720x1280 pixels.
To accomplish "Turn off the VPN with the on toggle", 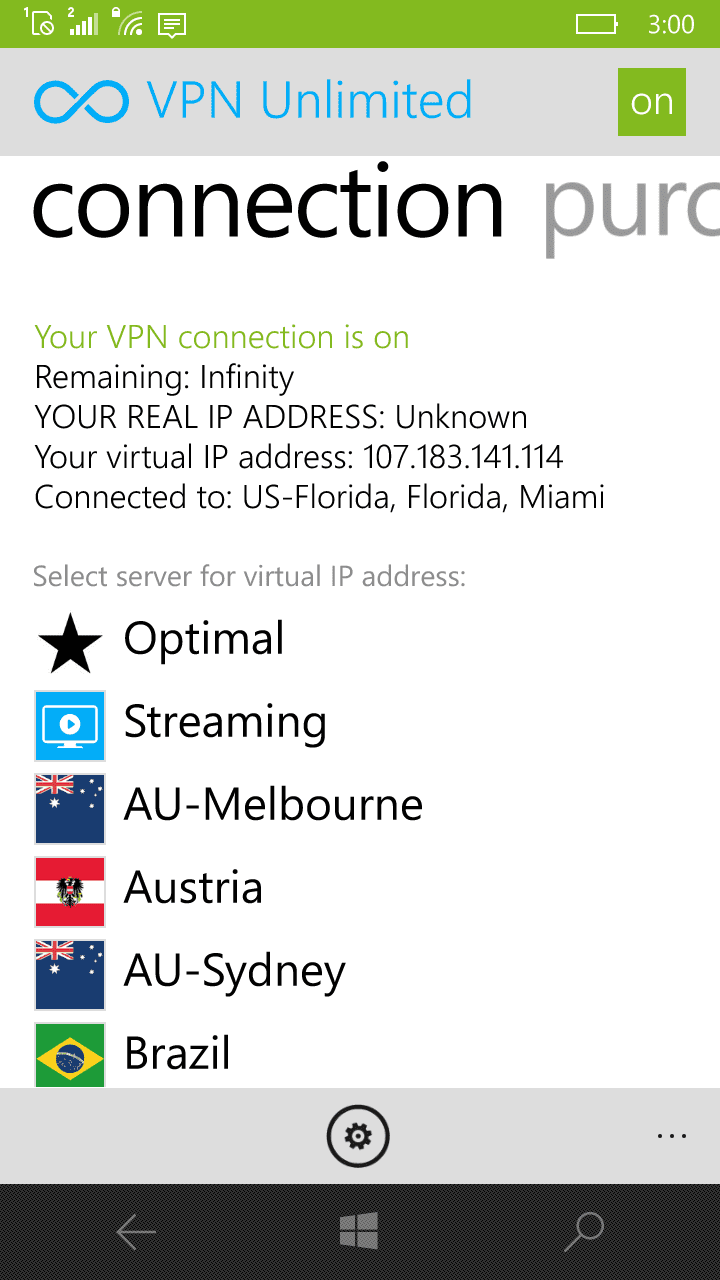I will tap(651, 101).
